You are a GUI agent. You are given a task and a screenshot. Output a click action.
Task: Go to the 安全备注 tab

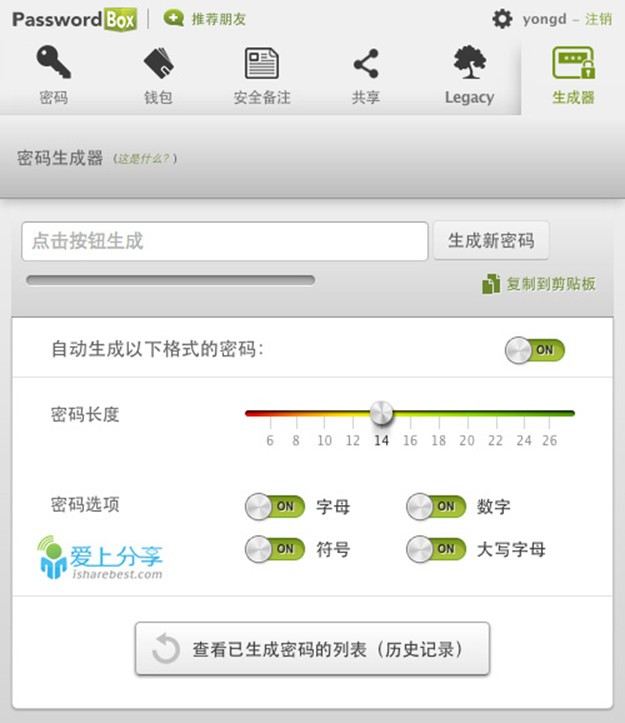point(261,75)
